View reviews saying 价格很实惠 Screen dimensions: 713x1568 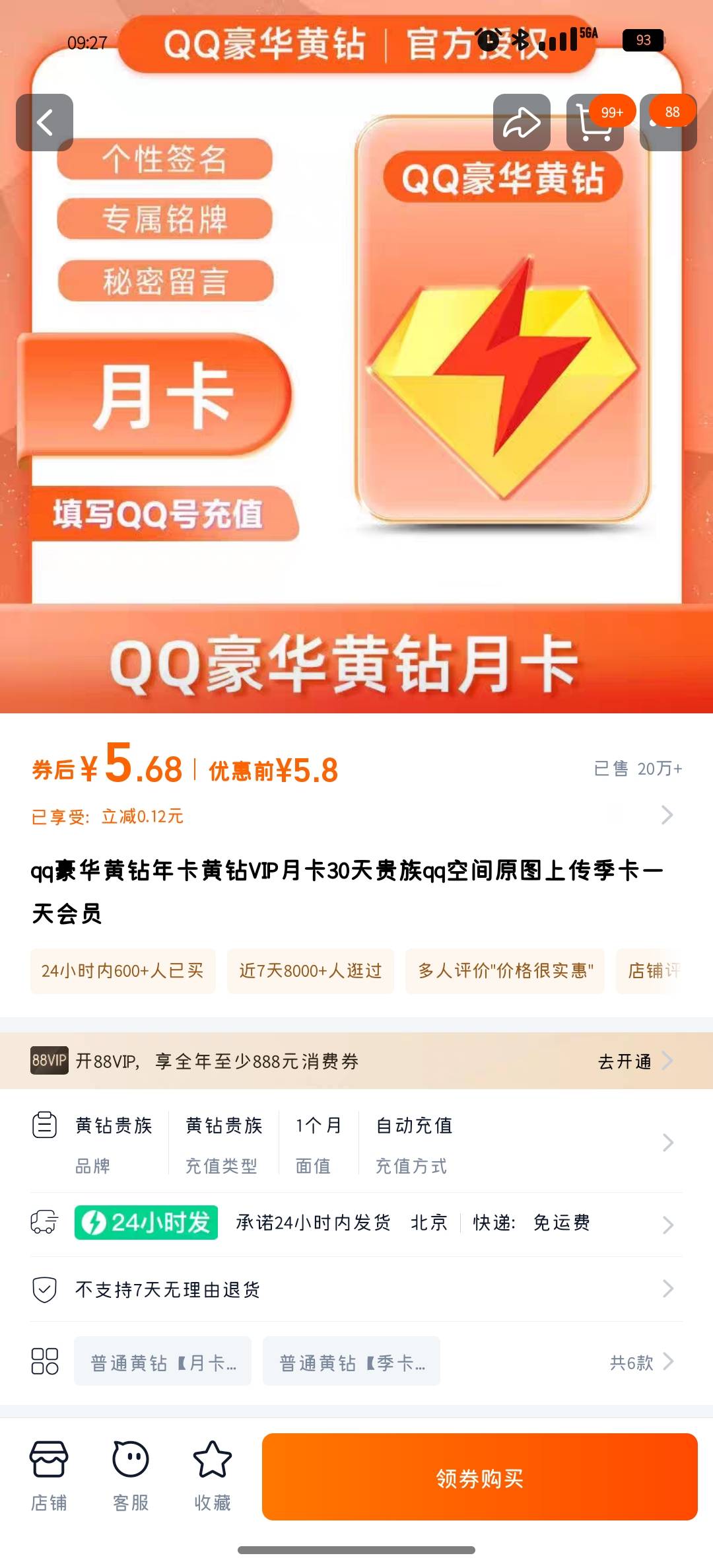(x=505, y=971)
